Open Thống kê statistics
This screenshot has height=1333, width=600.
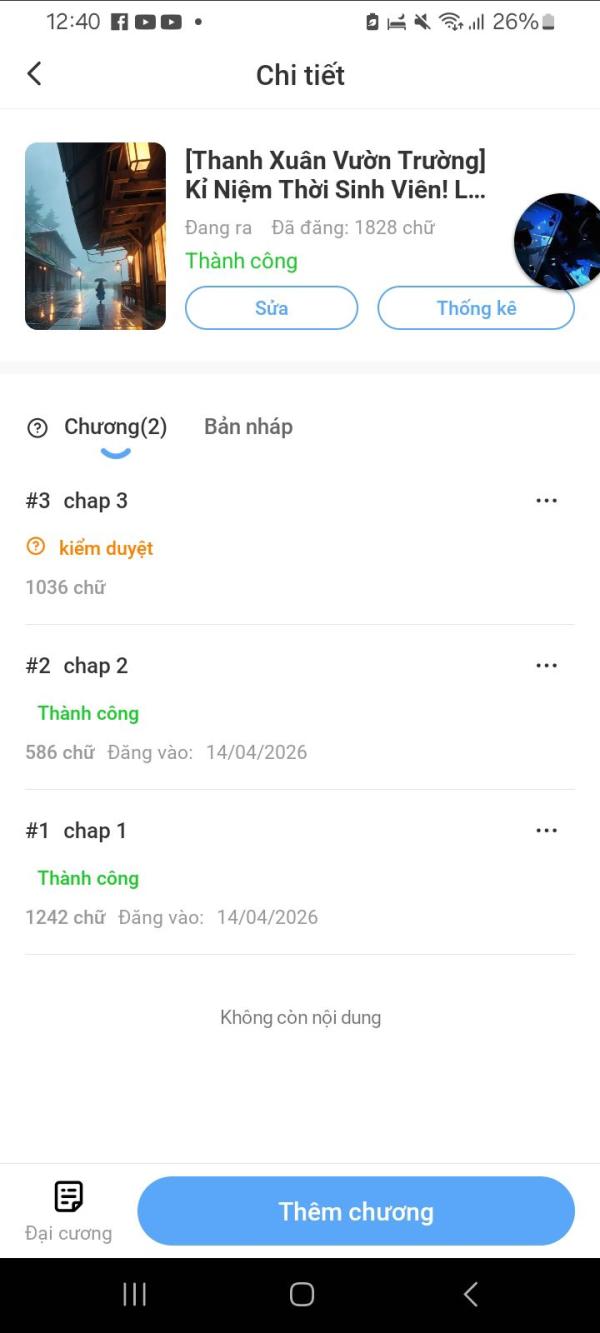[476, 308]
